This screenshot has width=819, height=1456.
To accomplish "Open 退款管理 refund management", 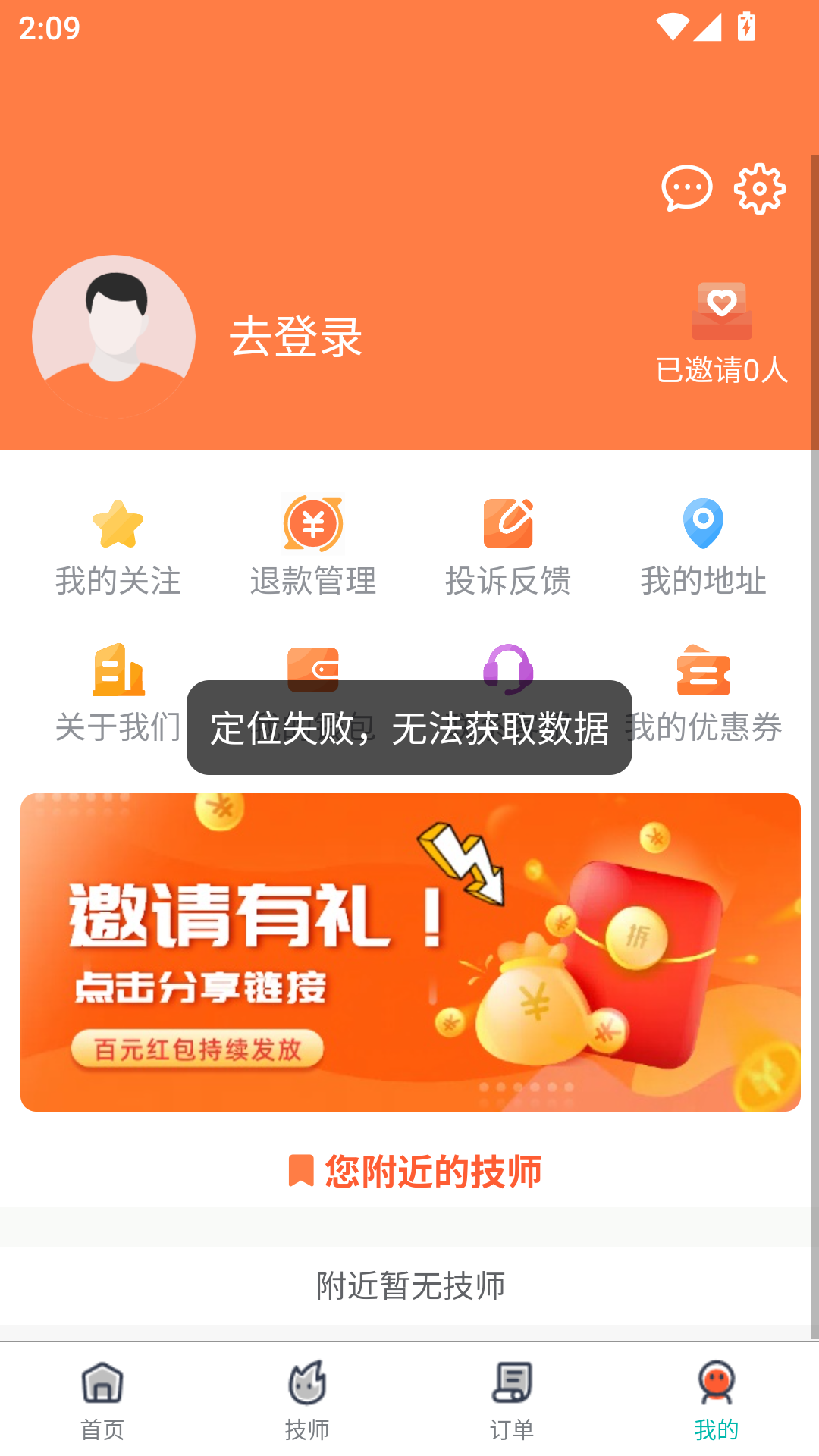I will pyautogui.click(x=313, y=544).
